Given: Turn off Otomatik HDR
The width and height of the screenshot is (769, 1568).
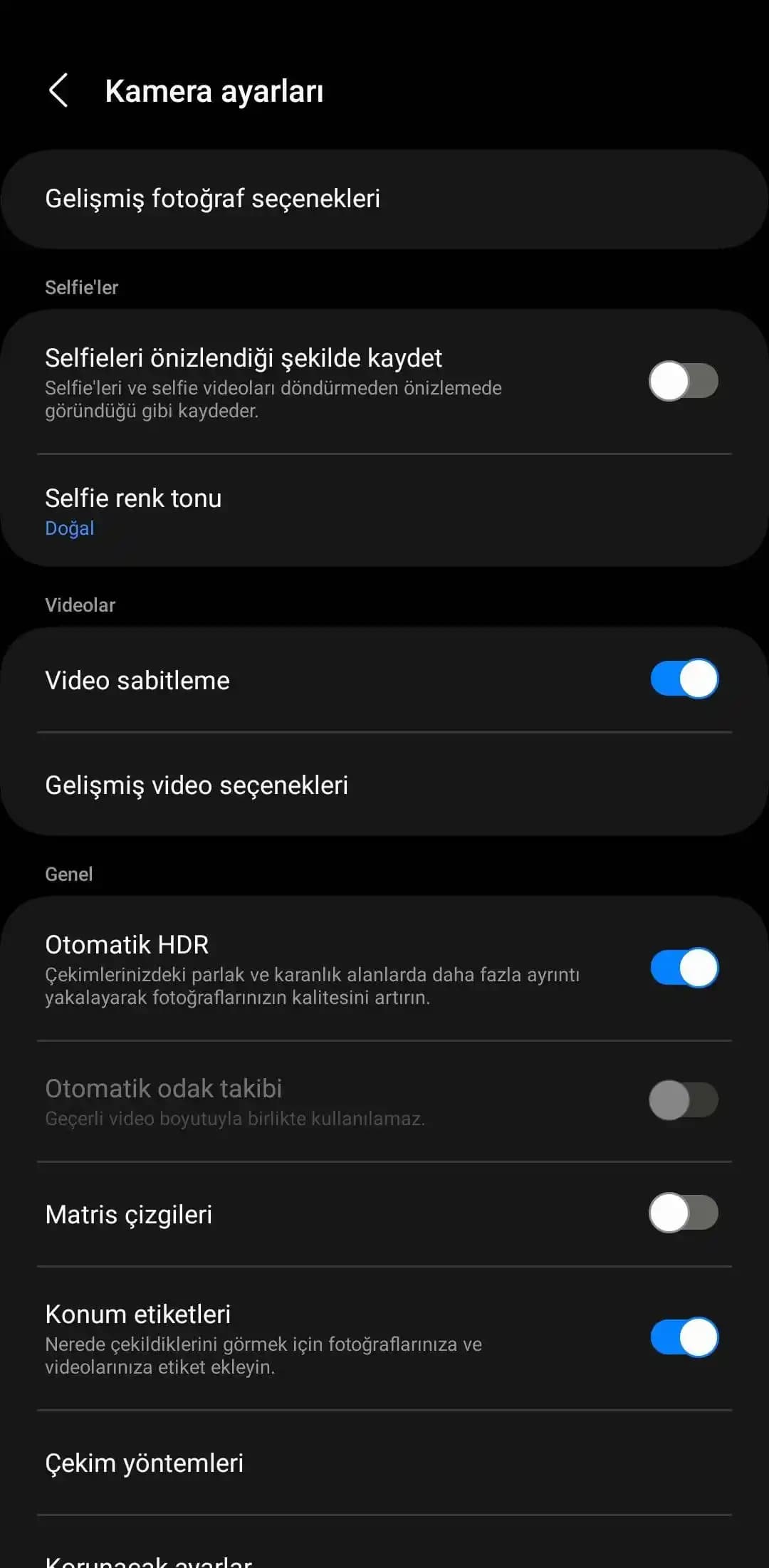Looking at the screenshot, I should point(681,968).
